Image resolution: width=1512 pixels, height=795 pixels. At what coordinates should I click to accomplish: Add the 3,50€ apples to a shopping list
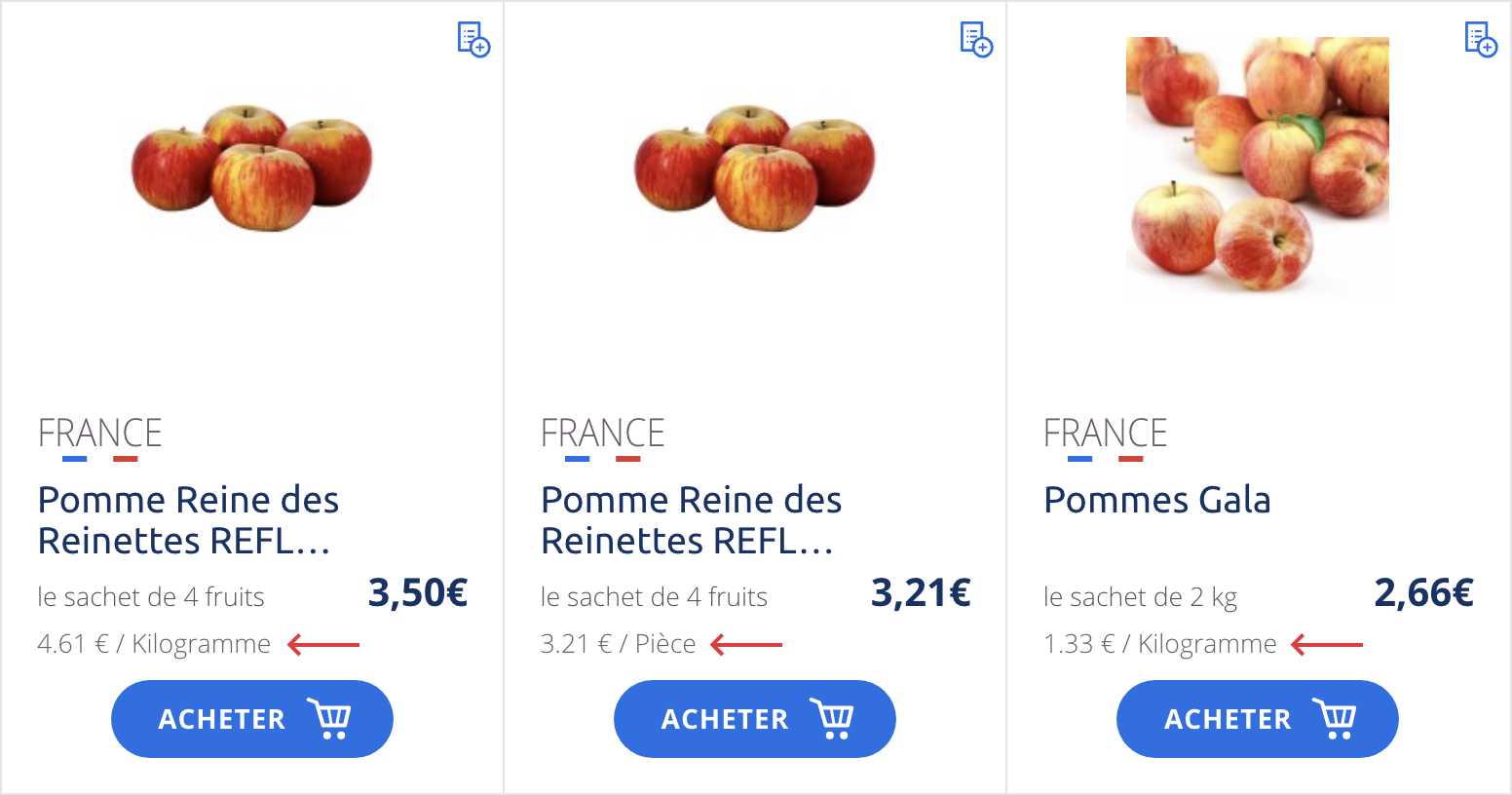pos(473,40)
